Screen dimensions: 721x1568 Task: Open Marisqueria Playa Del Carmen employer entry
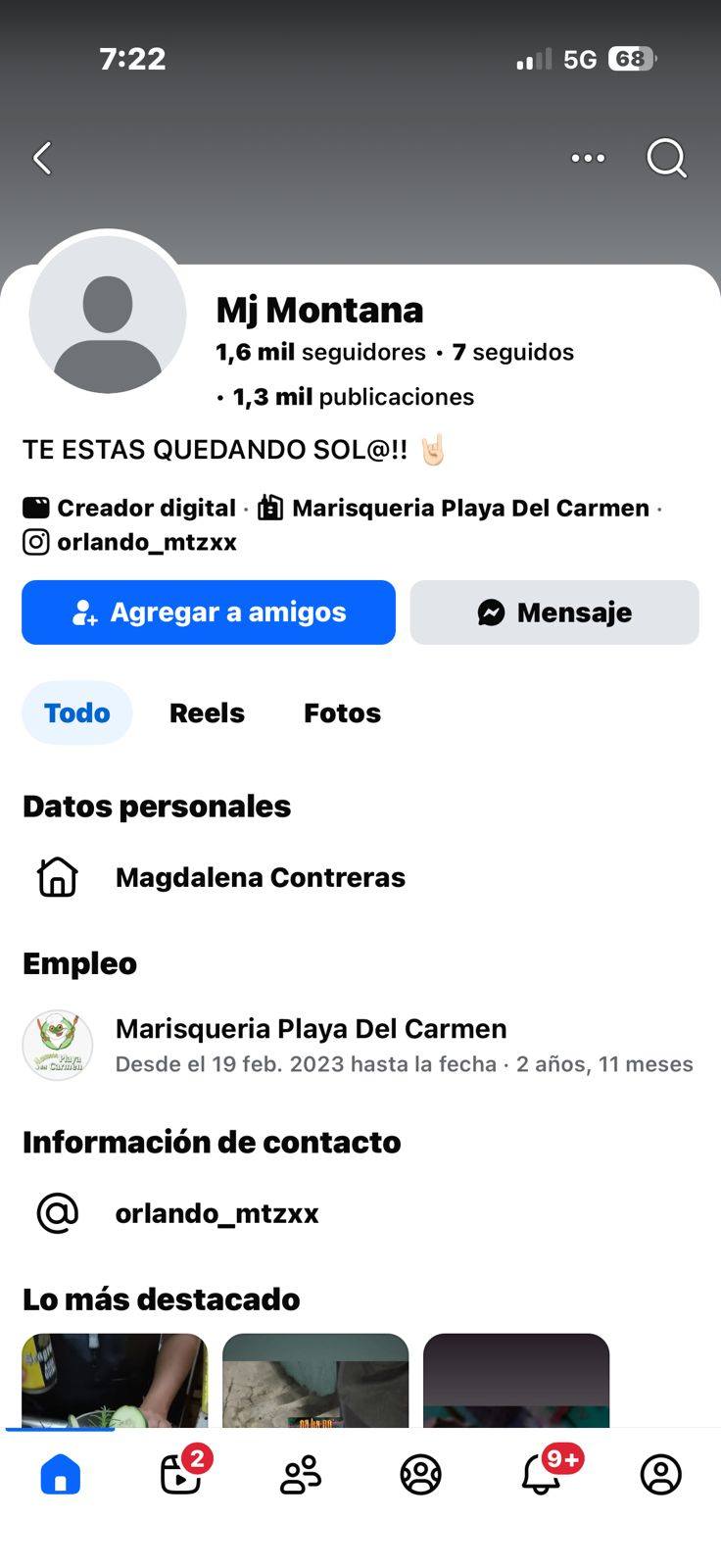point(311,1029)
